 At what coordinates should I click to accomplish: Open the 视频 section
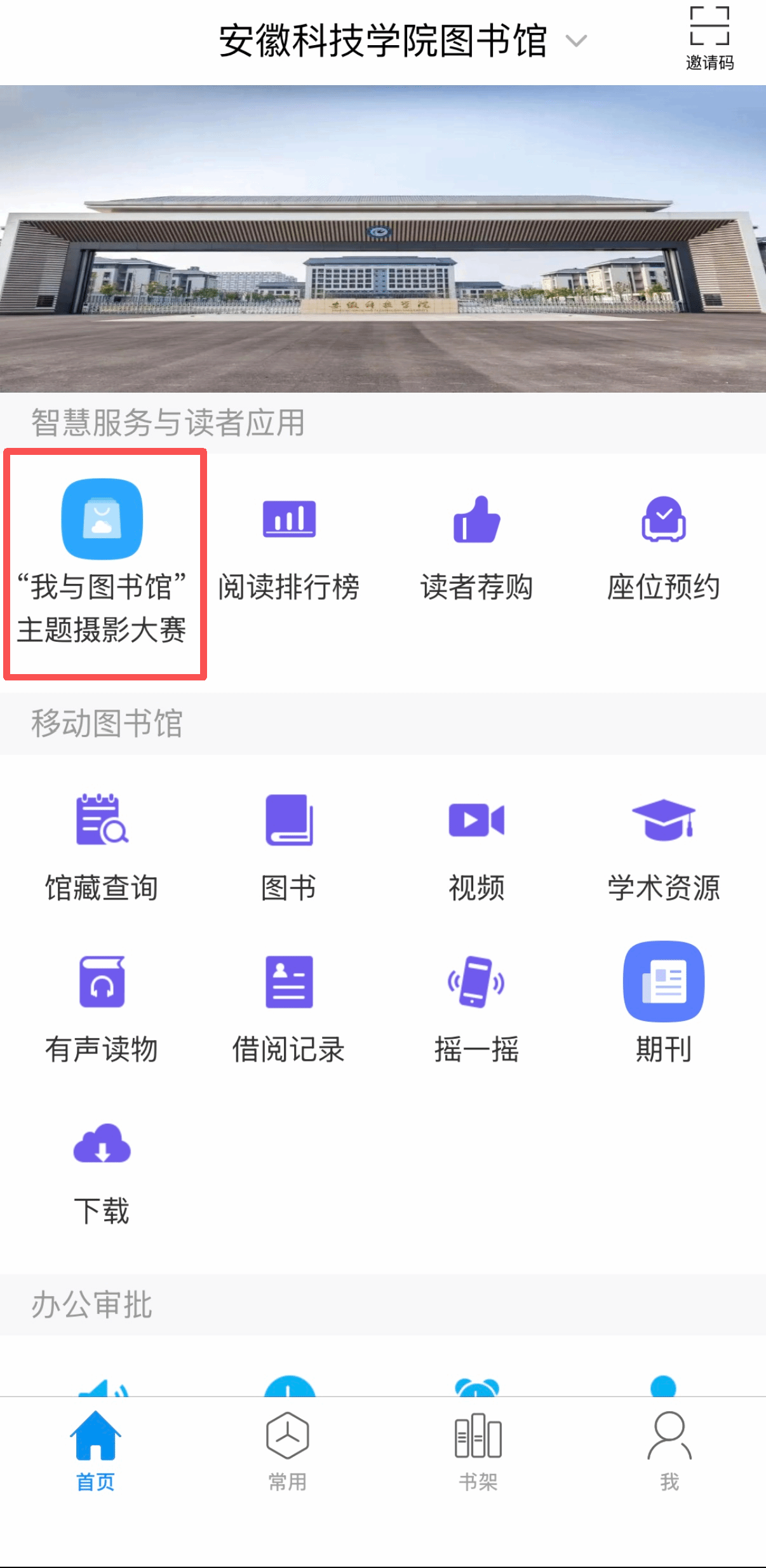[x=476, y=845]
